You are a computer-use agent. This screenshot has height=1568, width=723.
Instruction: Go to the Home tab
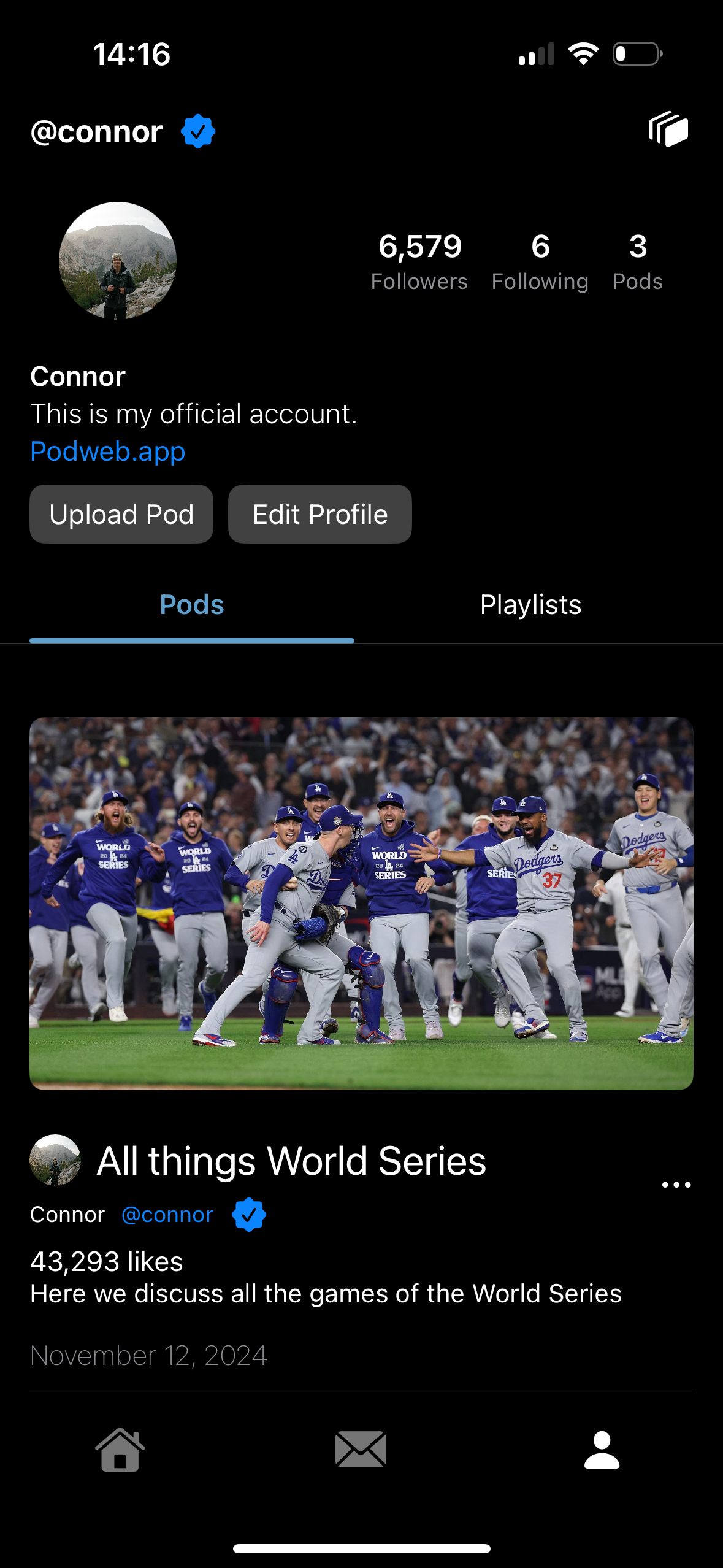click(120, 1450)
